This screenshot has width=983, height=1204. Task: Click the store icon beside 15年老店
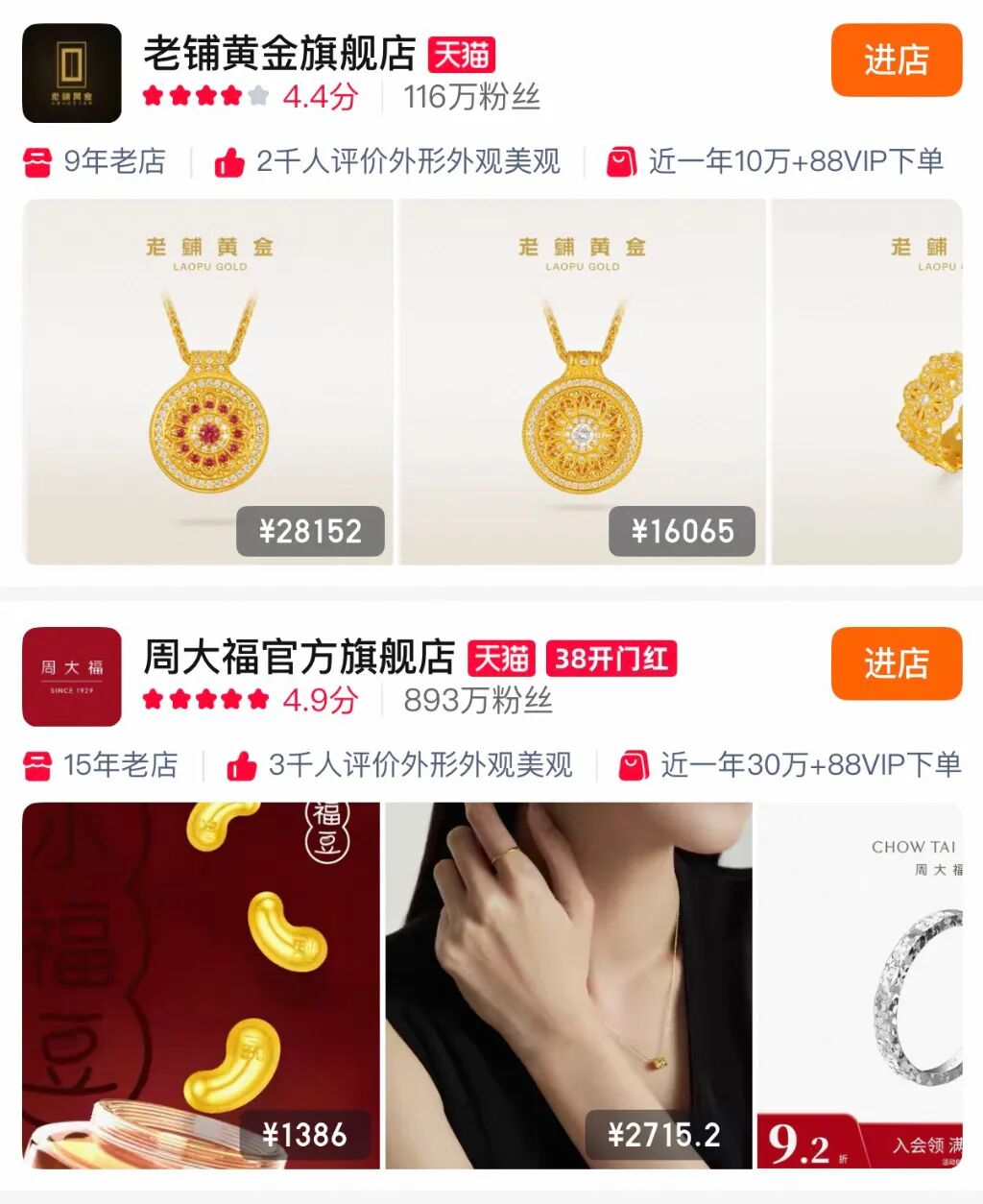click(37, 766)
